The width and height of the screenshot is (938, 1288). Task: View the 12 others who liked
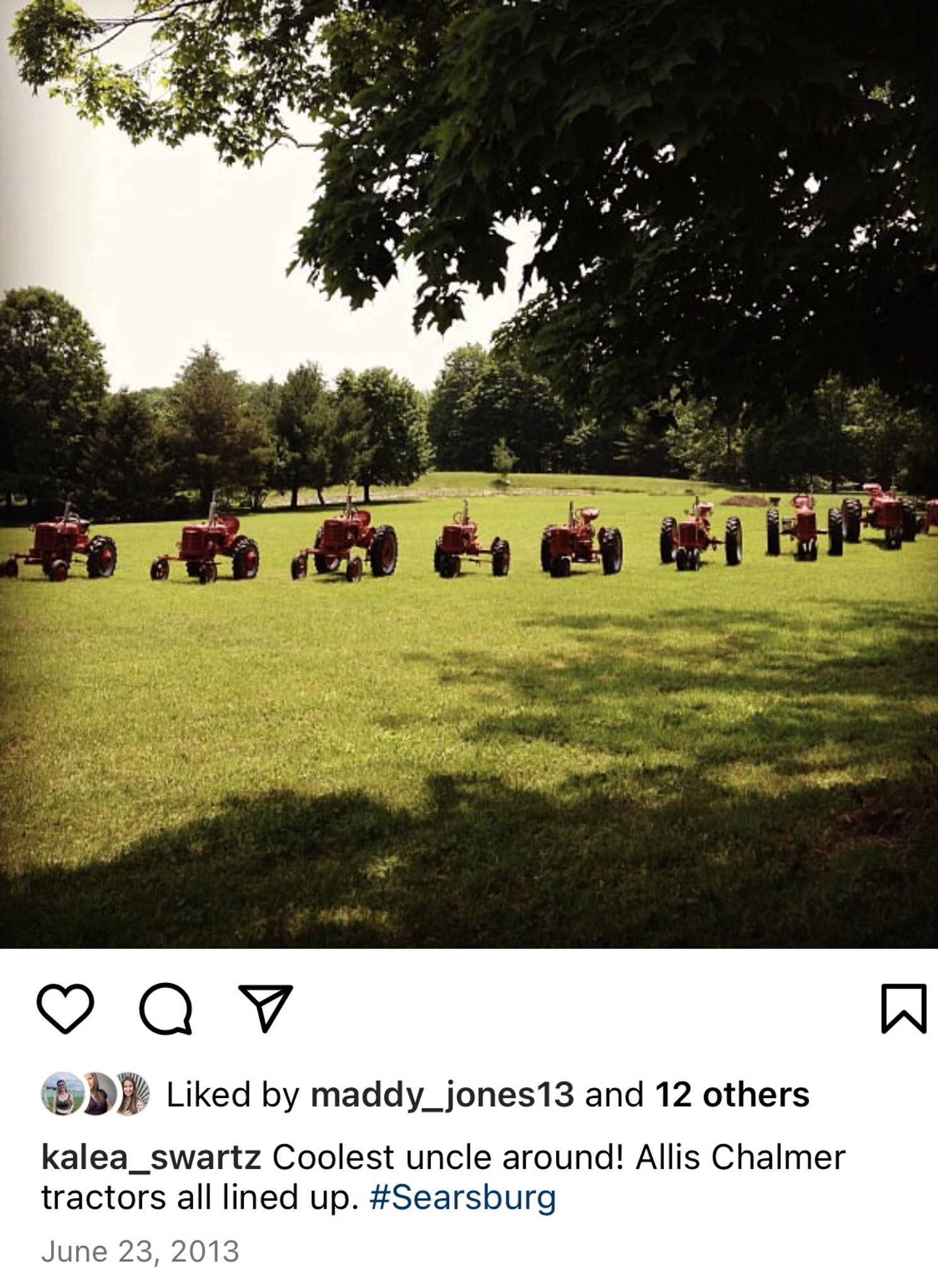click(x=732, y=1095)
